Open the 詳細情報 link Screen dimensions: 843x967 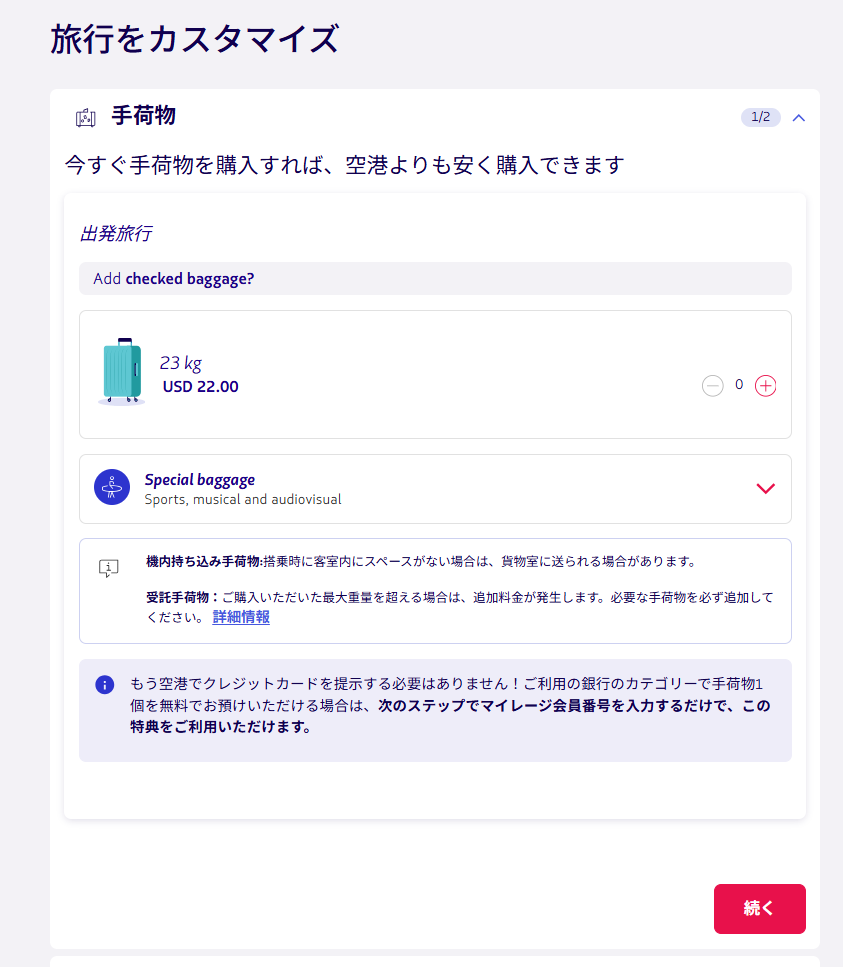(x=241, y=617)
